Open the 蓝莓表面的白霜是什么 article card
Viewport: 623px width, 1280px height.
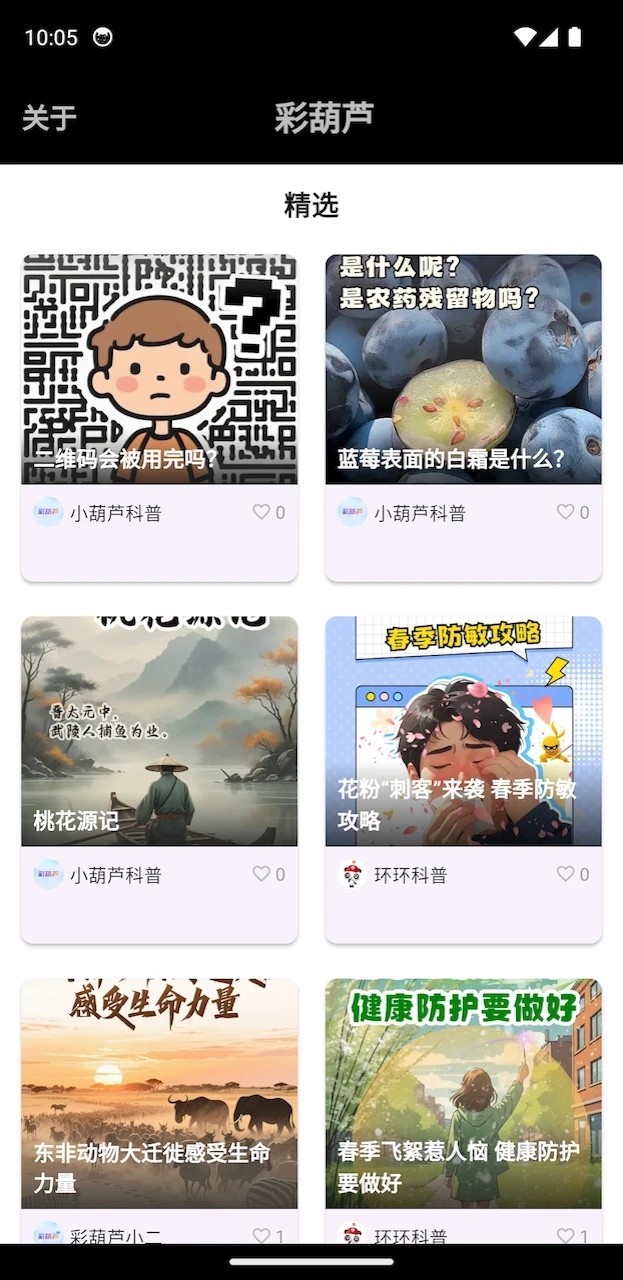point(463,370)
